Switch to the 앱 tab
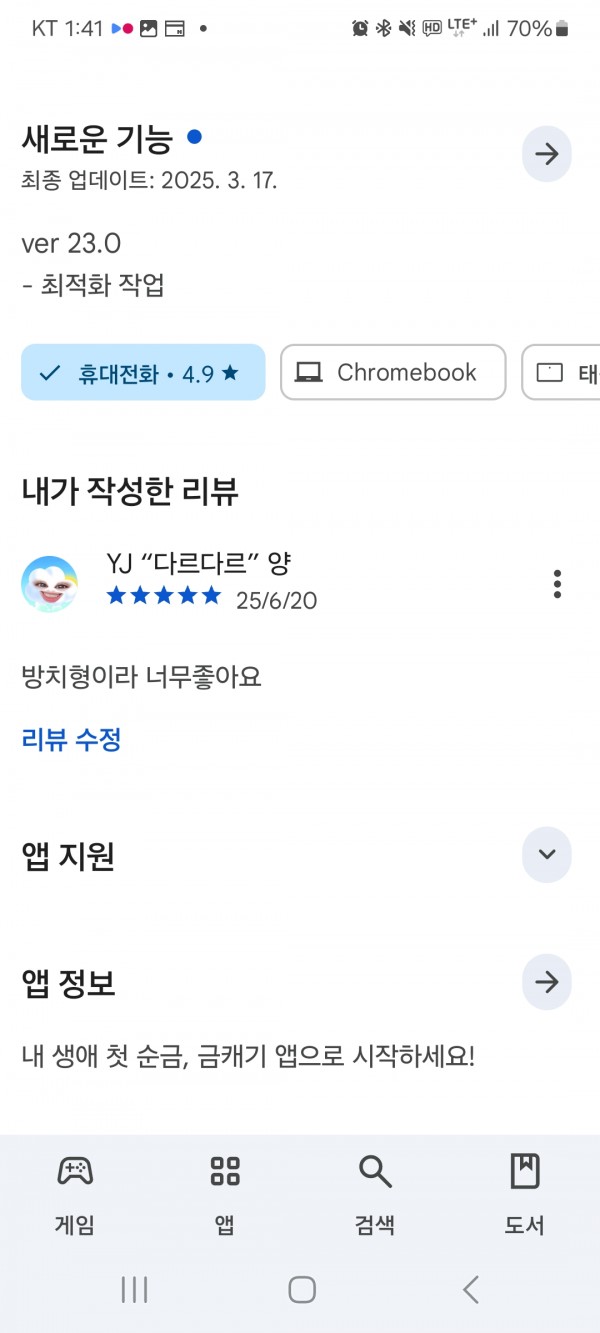 225,1195
